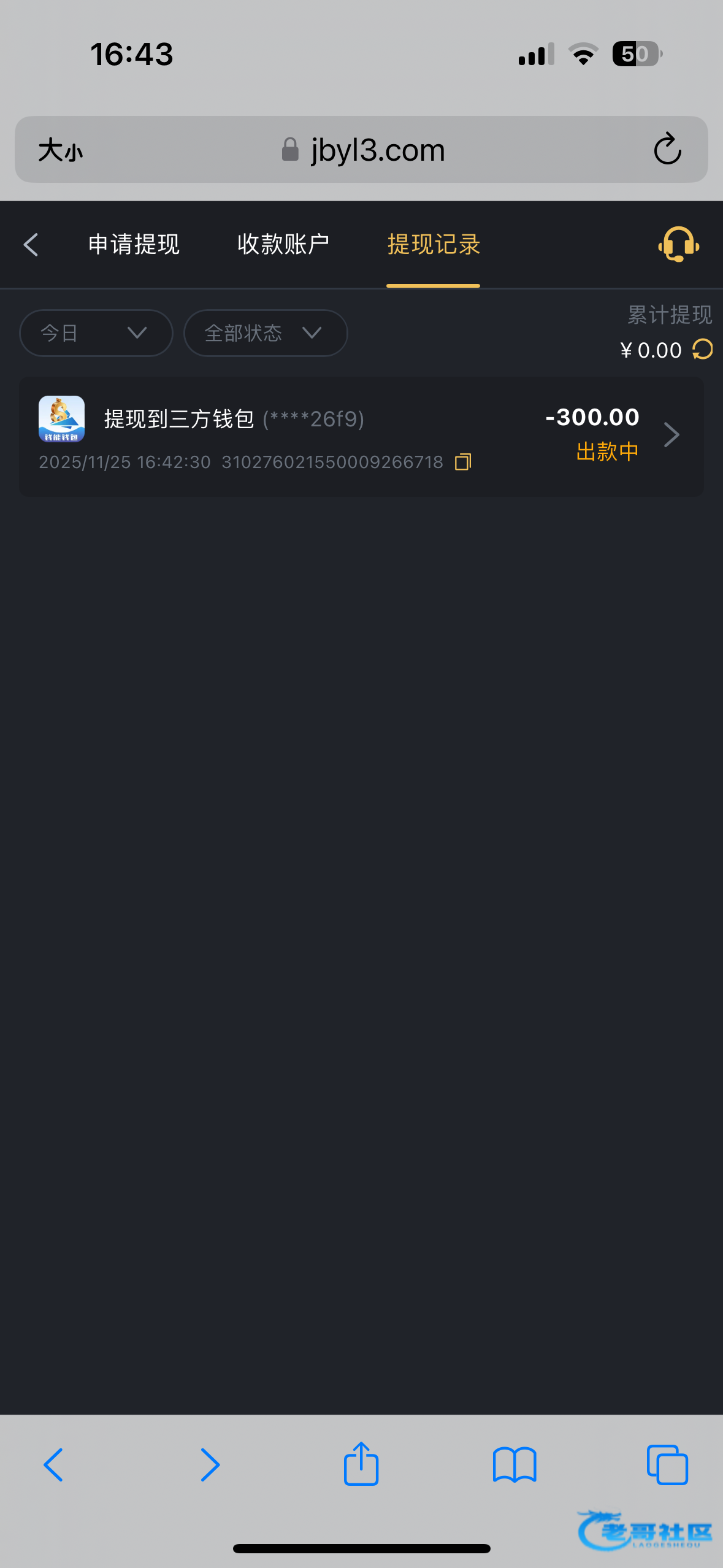The height and width of the screenshot is (1568, 723).
Task: Go back in Safari browser history
Action: coord(53,1465)
